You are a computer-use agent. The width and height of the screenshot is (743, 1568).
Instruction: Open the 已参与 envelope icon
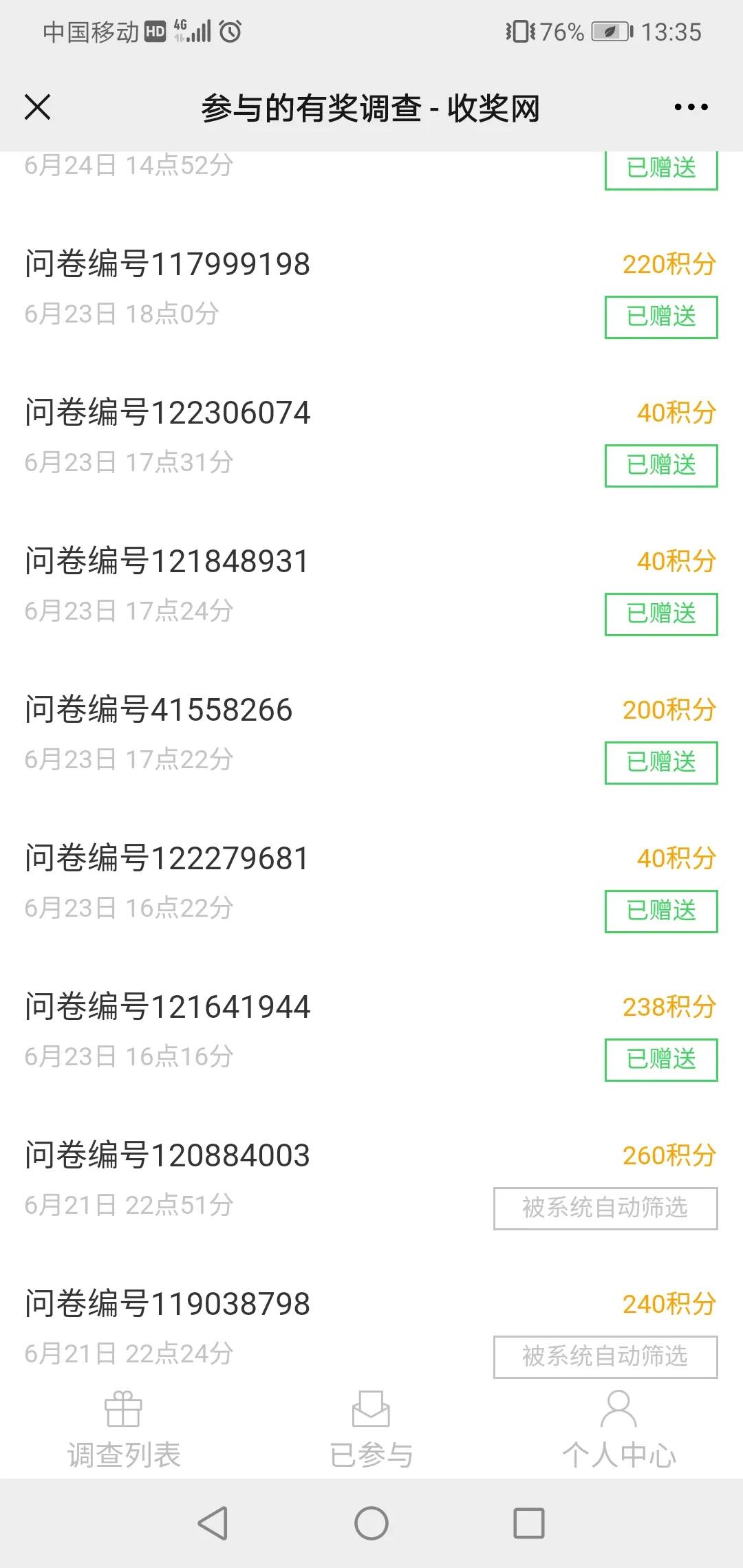(x=371, y=1408)
